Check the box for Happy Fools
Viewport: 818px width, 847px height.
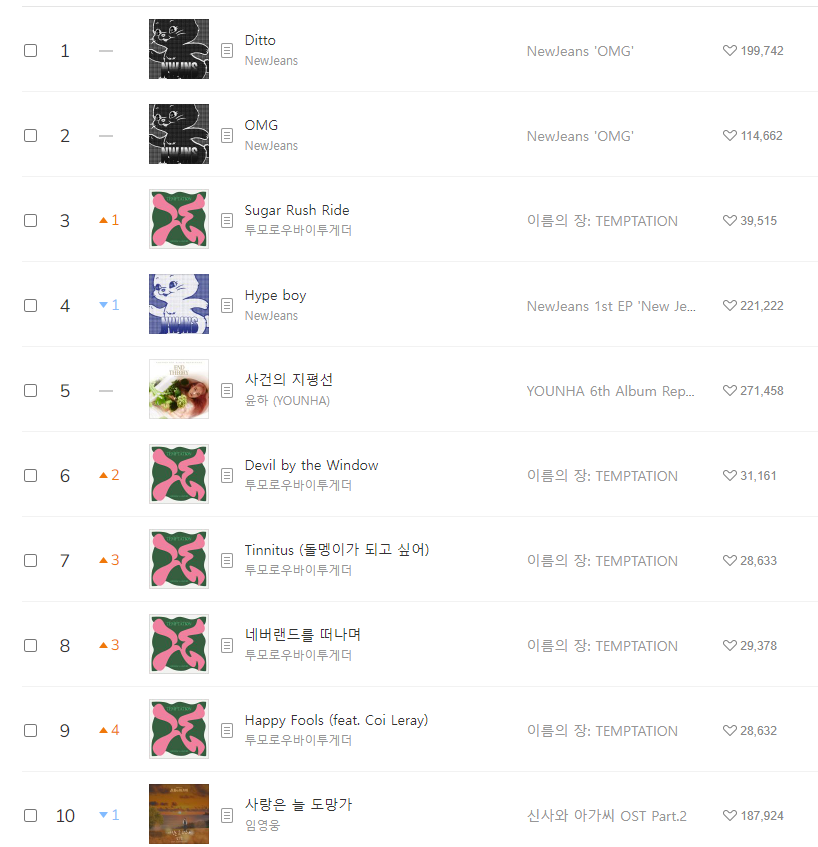click(x=30, y=730)
